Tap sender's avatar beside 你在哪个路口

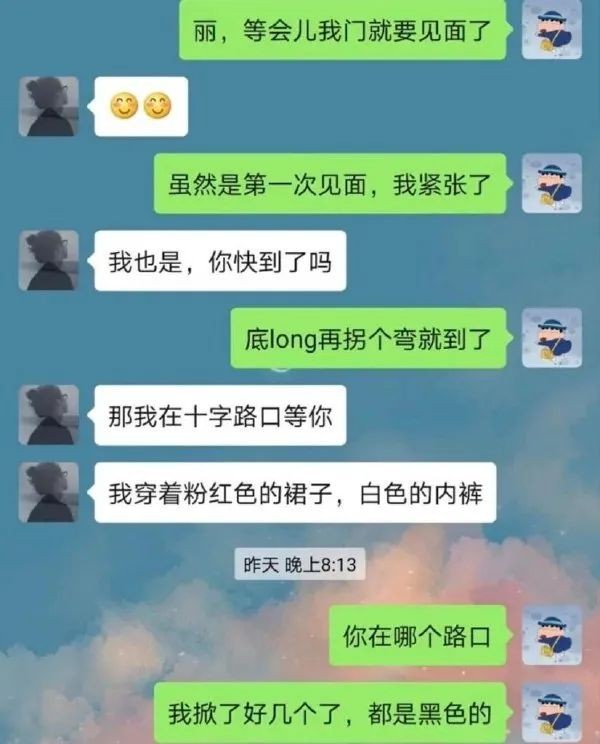[552, 634]
